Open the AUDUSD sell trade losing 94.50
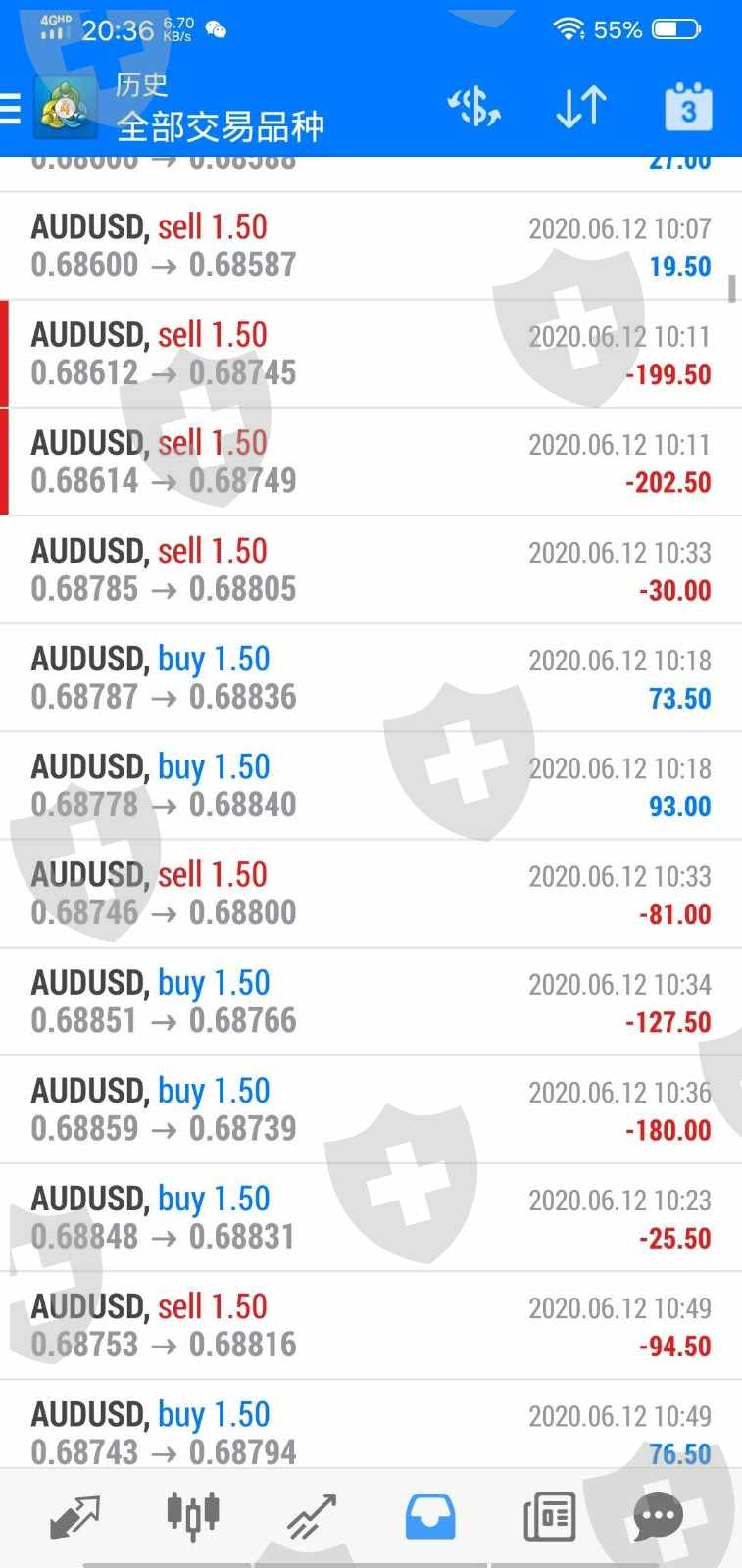 pyautogui.click(x=371, y=1325)
